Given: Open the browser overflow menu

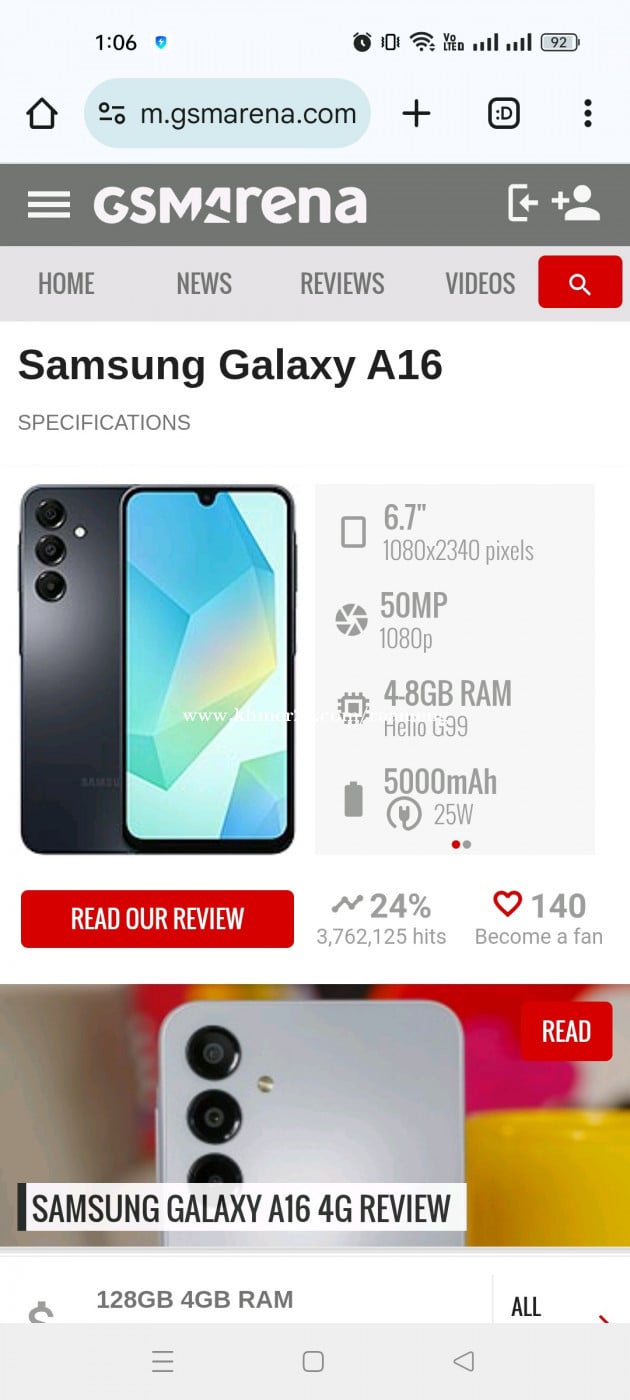Looking at the screenshot, I should pyautogui.click(x=588, y=114).
